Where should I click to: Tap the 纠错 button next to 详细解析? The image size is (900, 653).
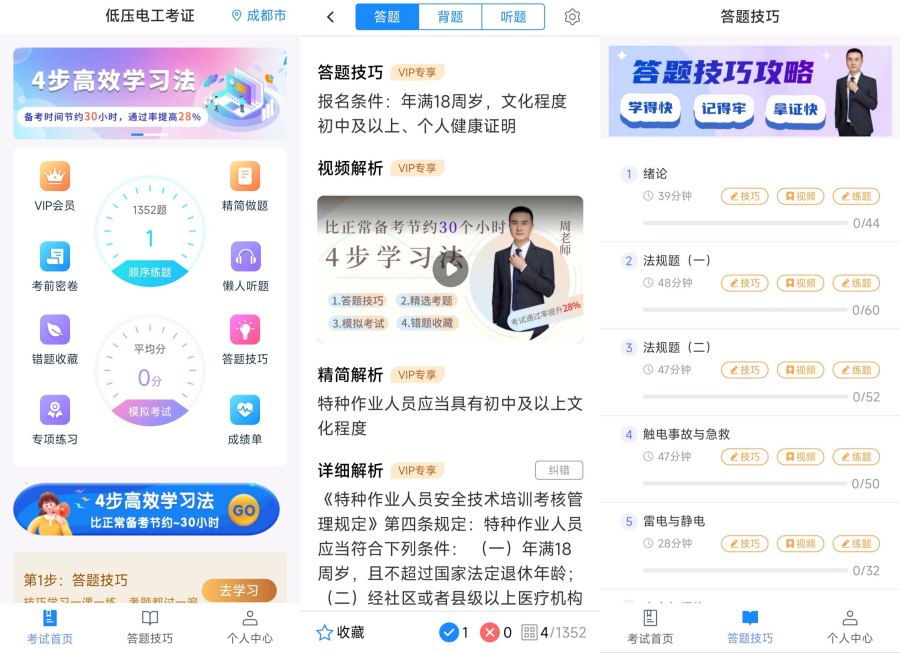[x=559, y=470]
